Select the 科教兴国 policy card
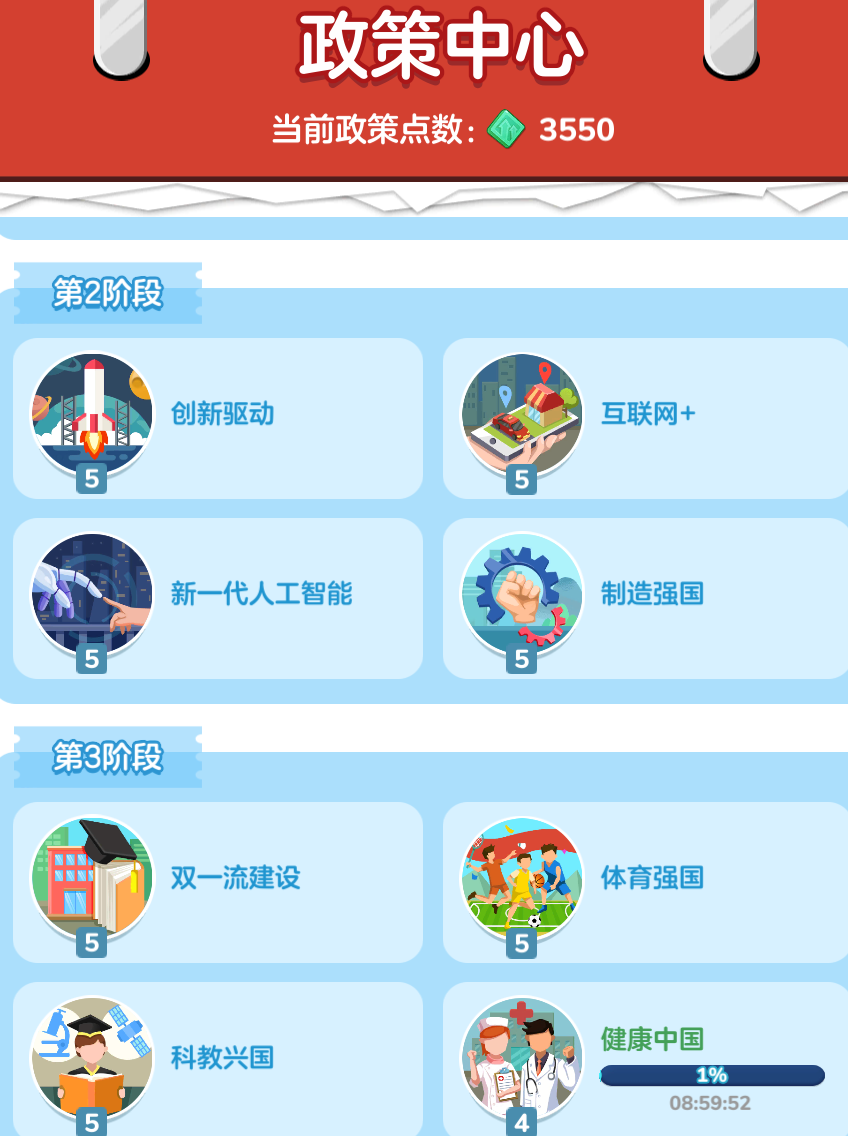Viewport: 848px width, 1136px height. [217, 1060]
